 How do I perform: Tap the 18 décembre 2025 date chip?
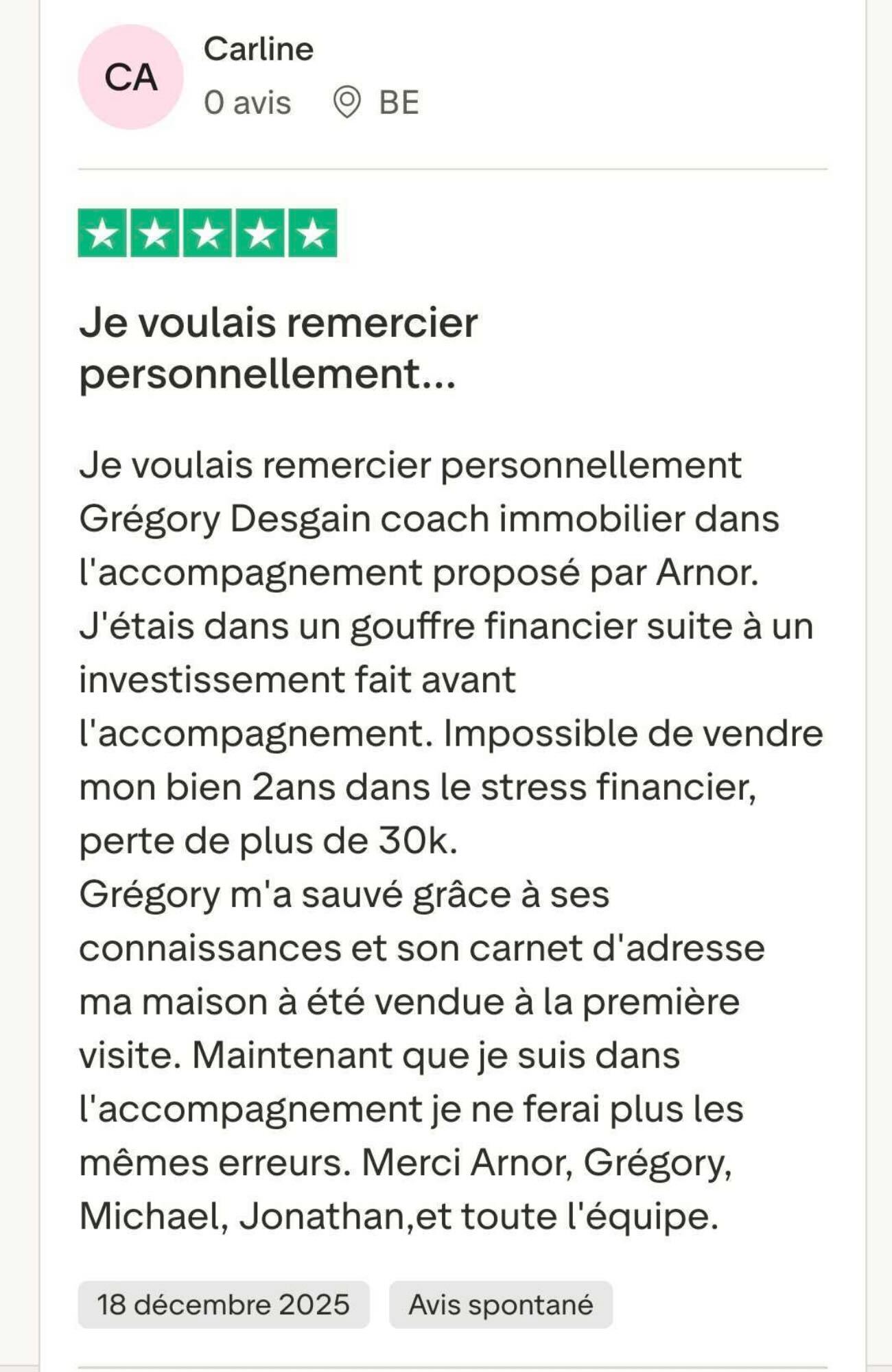point(223,1304)
